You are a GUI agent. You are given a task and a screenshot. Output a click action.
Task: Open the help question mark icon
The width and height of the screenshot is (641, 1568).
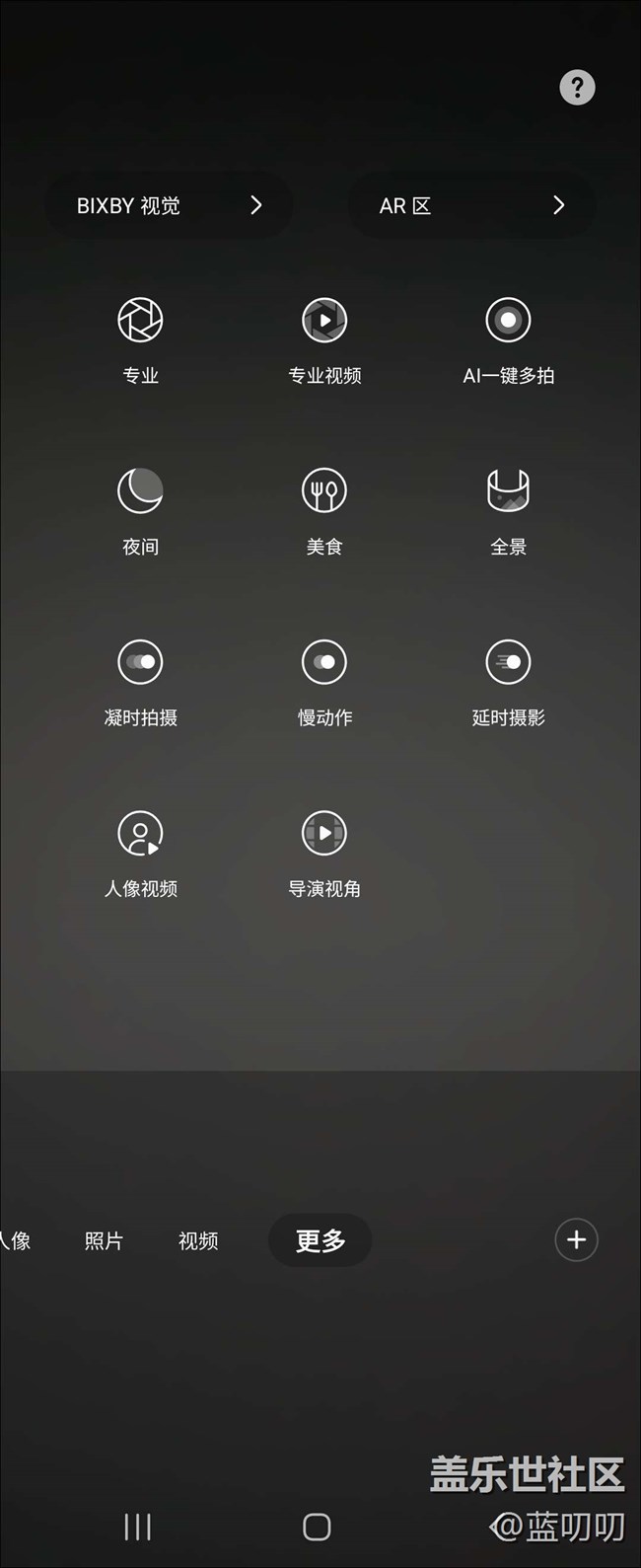click(577, 88)
